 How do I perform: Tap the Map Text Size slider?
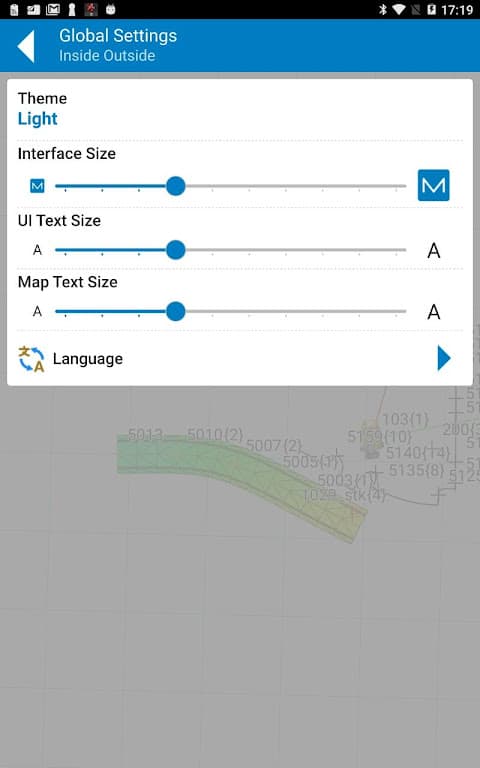click(231, 311)
